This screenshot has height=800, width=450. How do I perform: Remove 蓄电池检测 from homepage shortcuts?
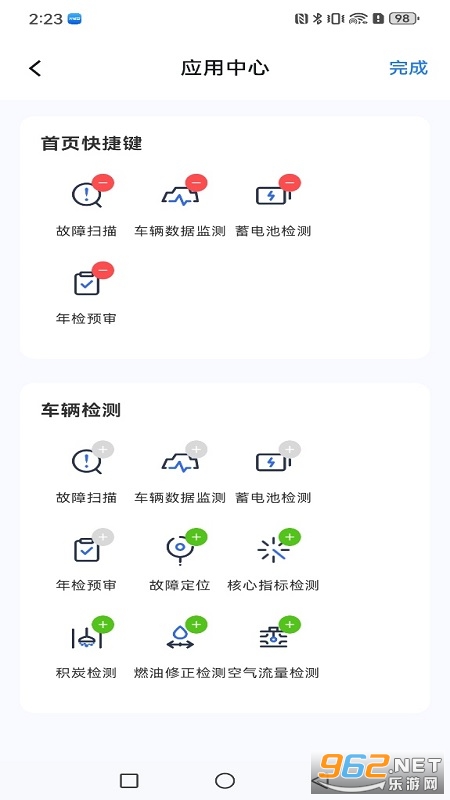click(x=290, y=183)
